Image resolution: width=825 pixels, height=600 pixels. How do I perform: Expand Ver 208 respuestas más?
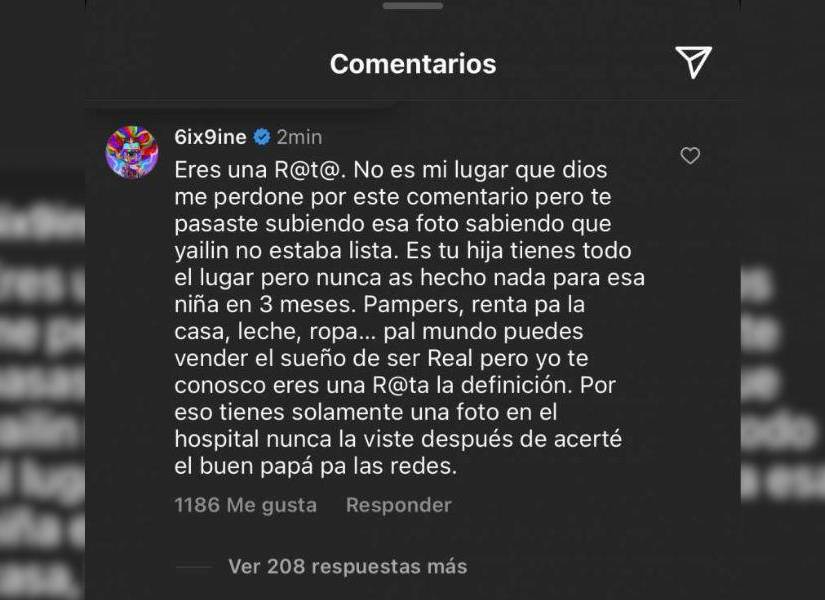[347, 566]
